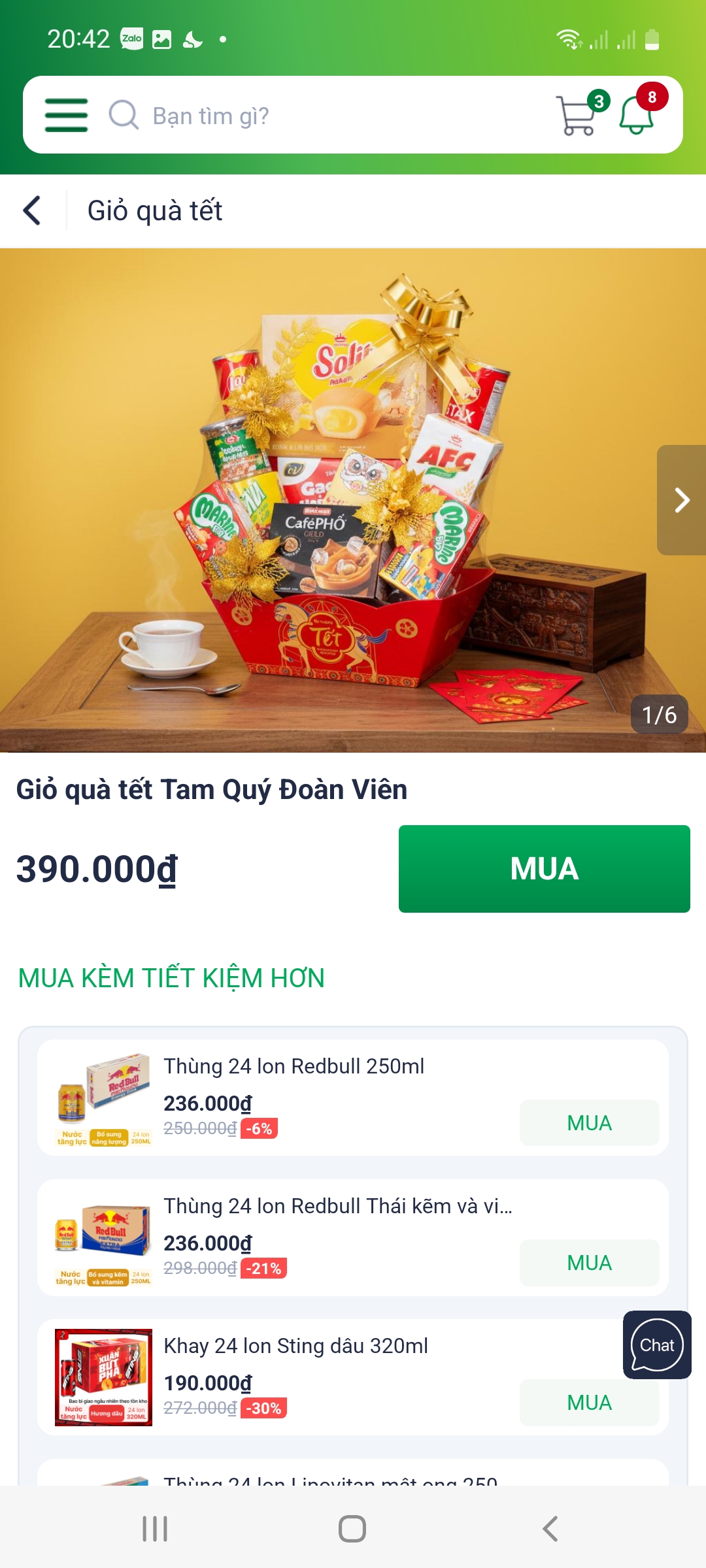706x1568 pixels.
Task: Open the Chat support bubble
Action: point(657,1345)
